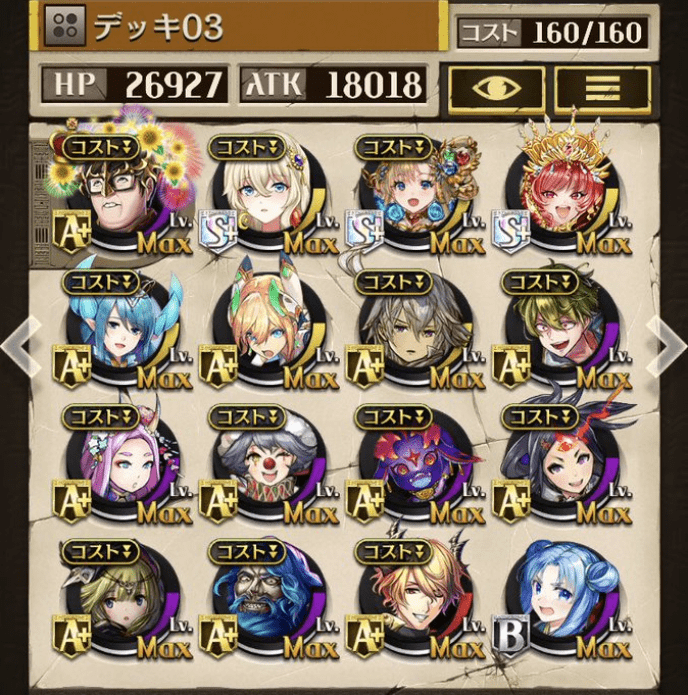
Task: Go to the next deck arrow
Action: tap(667, 343)
